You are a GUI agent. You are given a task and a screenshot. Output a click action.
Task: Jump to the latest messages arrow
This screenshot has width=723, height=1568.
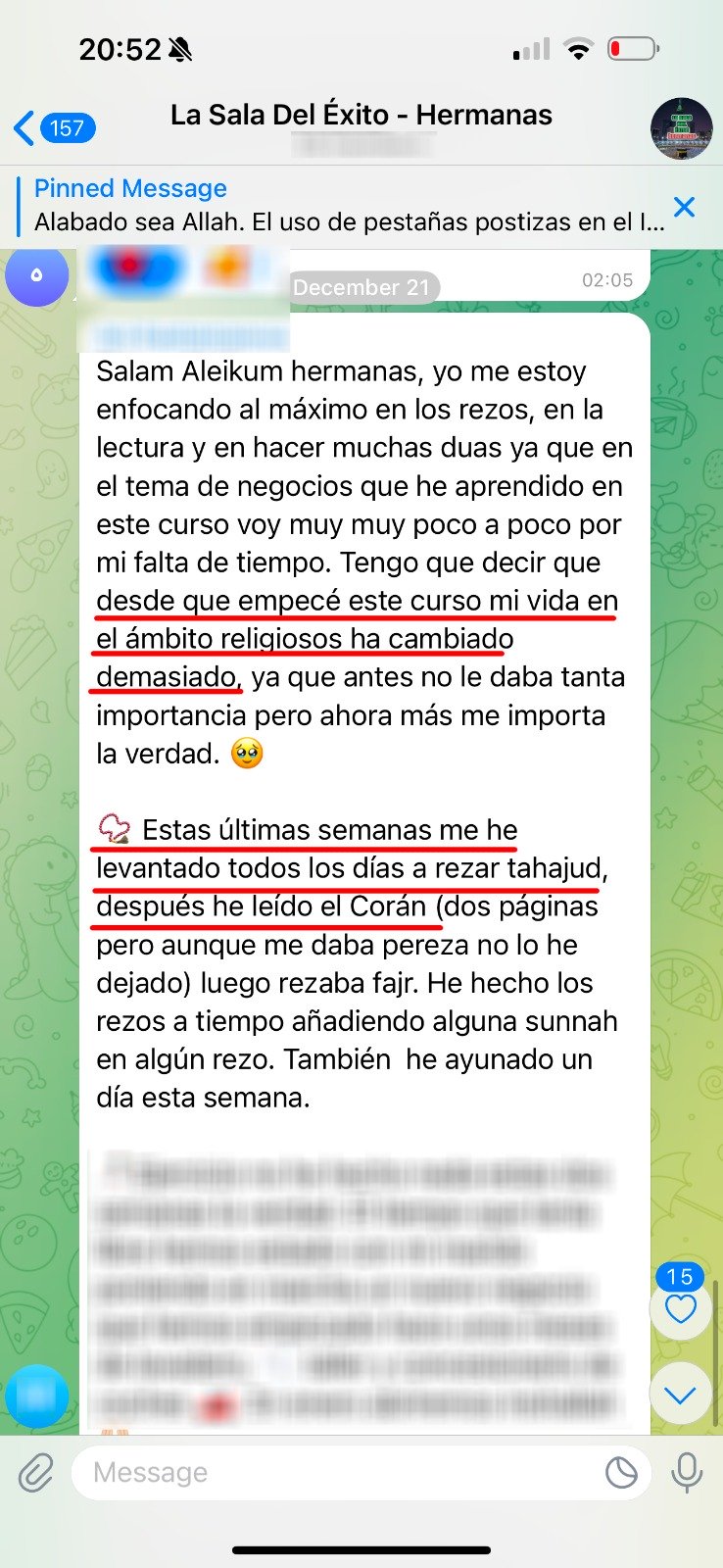click(681, 1394)
